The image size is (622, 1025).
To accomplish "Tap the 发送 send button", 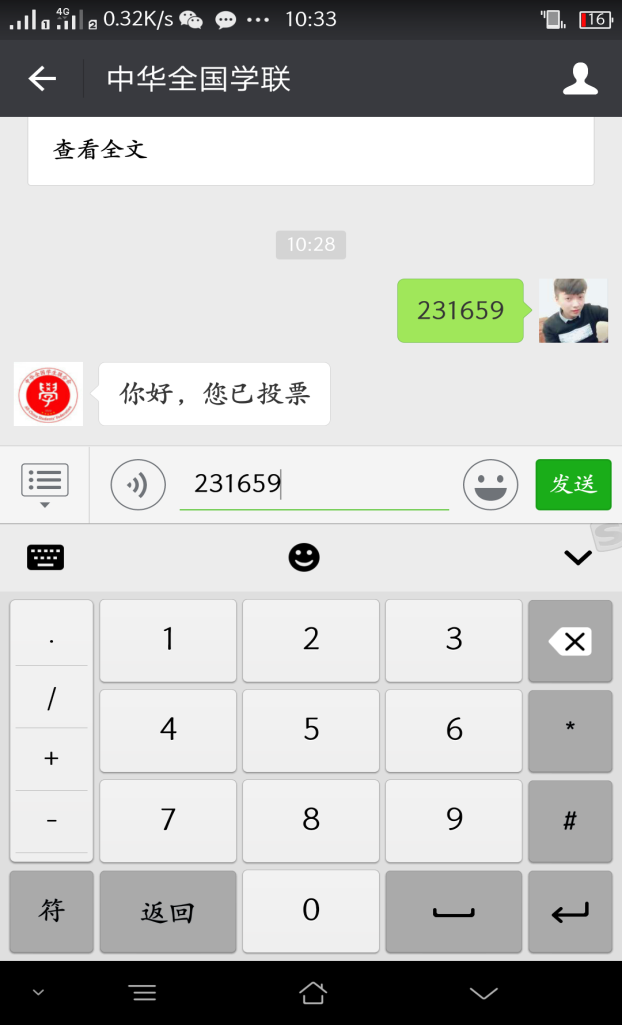I will 573,484.
